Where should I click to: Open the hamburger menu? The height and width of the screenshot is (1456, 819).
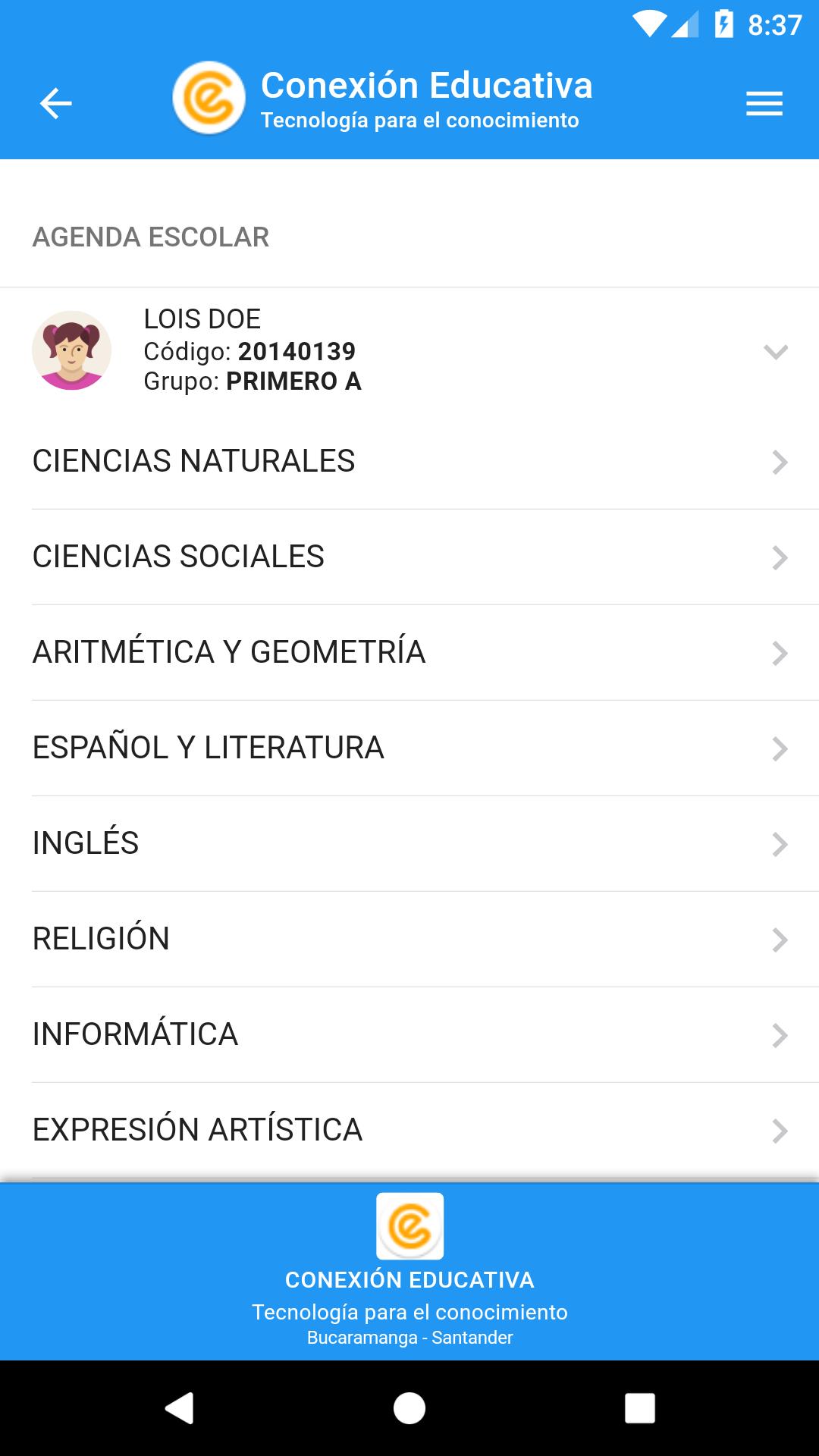pos(764,104)
